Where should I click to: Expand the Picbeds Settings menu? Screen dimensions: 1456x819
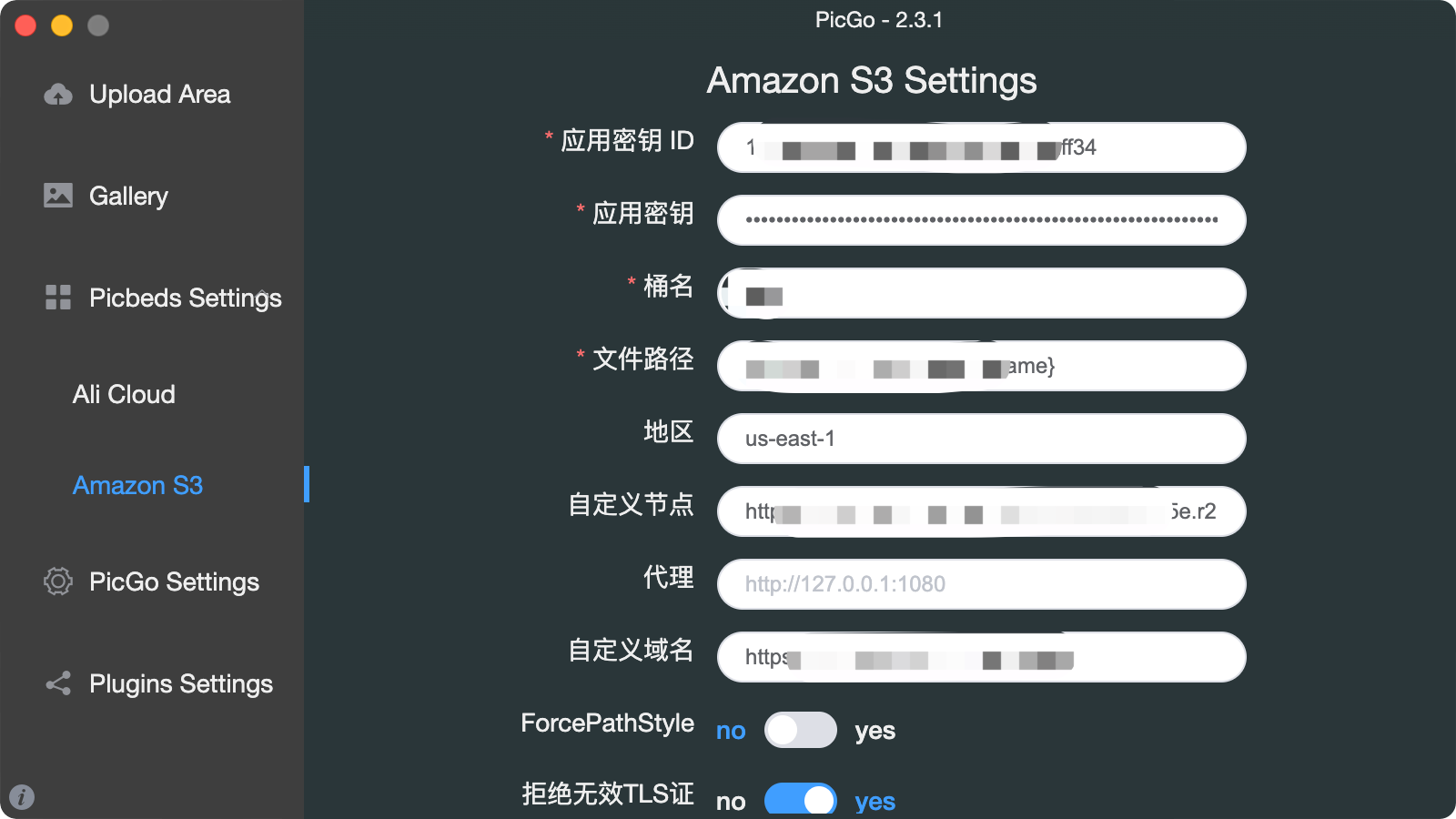pyautogui.click(x=185, y=298)
